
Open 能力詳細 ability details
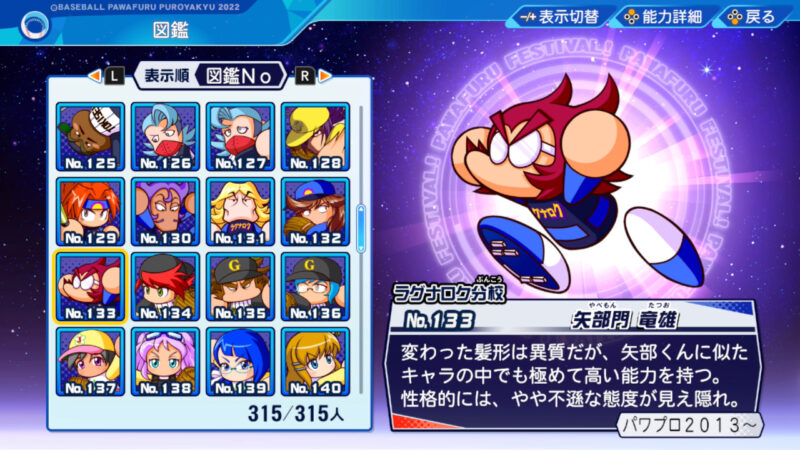click(664, 17)
